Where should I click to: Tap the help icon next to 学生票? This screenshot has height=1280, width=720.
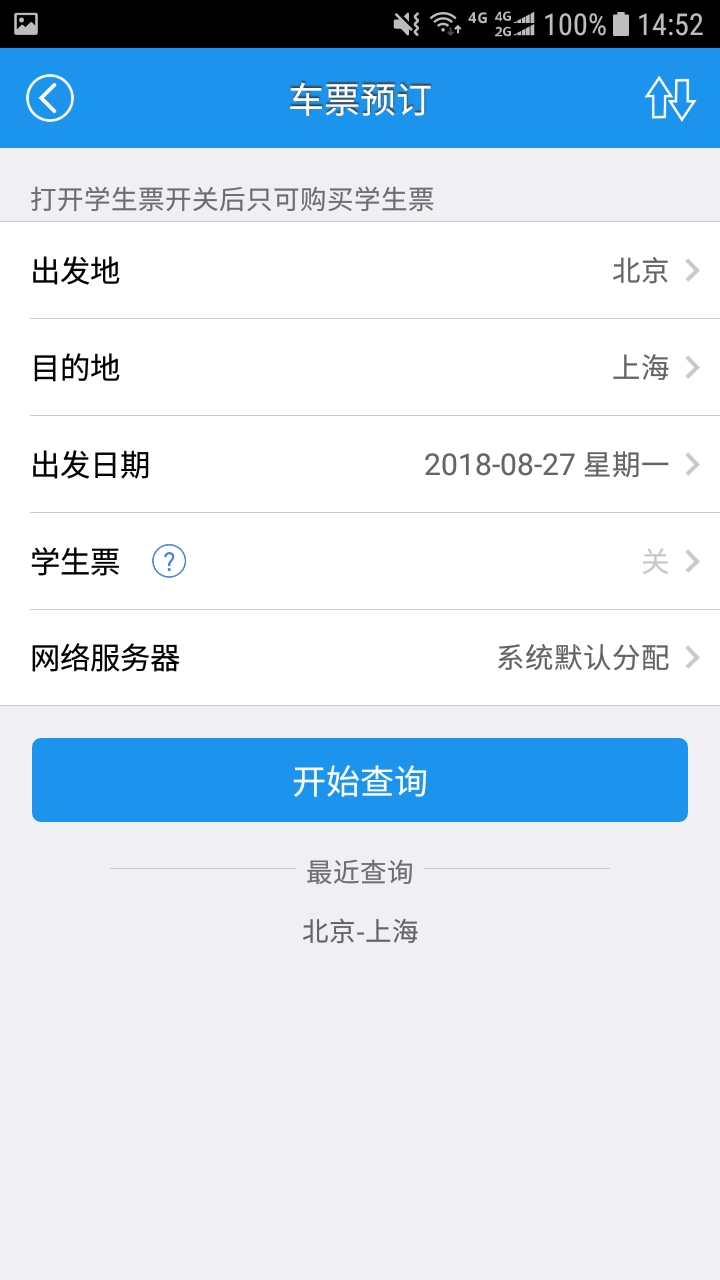169,562
